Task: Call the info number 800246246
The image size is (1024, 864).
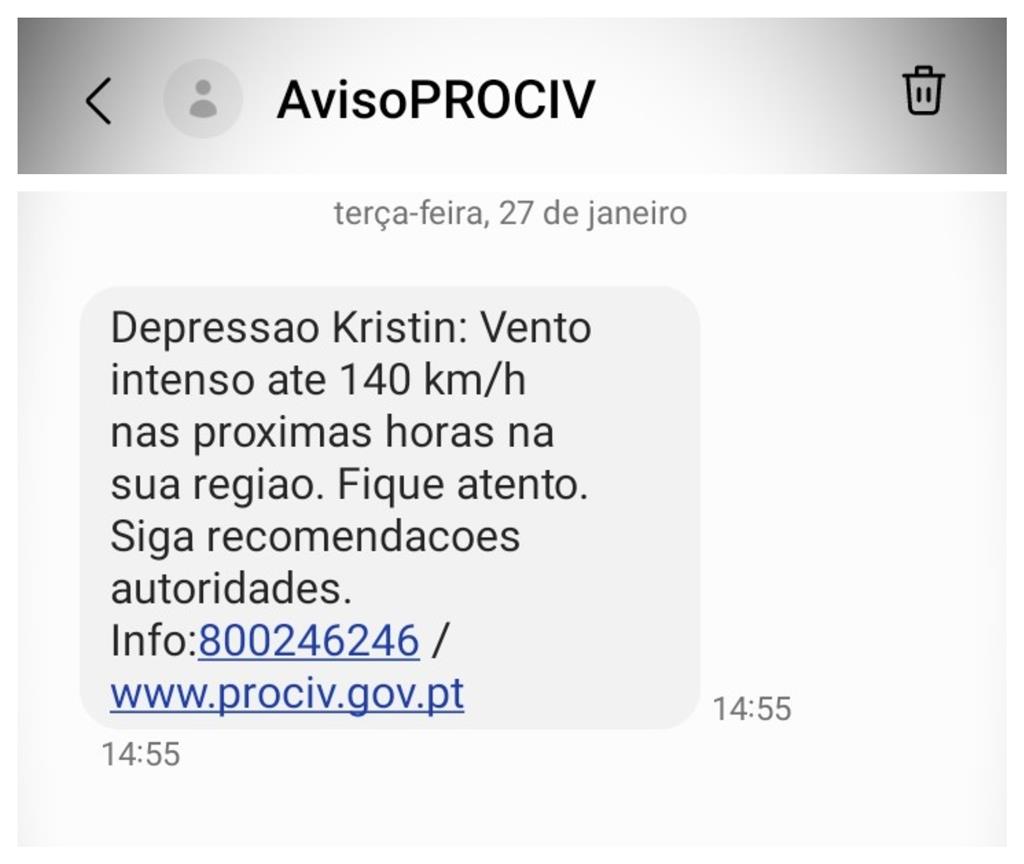Action: (x=308, y=641)
